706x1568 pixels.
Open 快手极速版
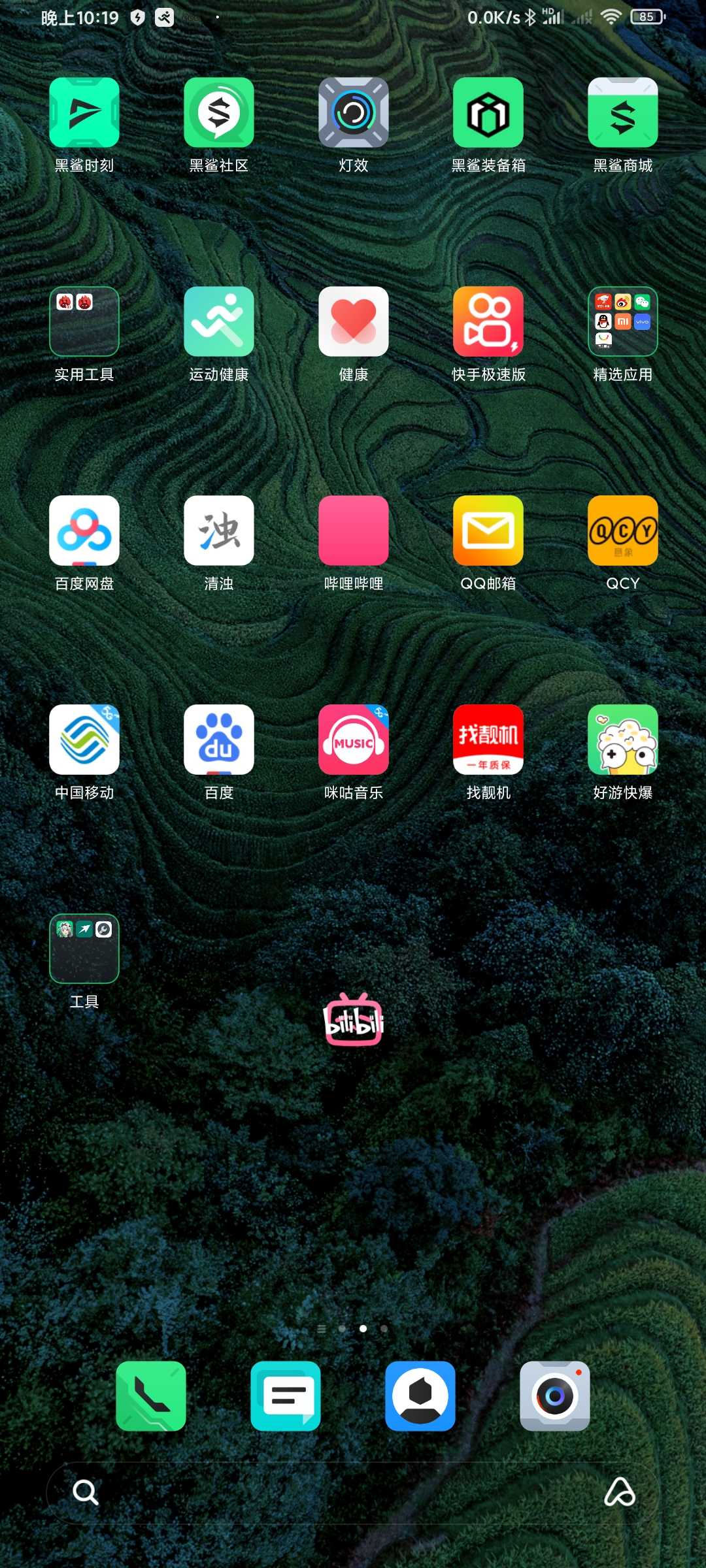pos(488,321)
